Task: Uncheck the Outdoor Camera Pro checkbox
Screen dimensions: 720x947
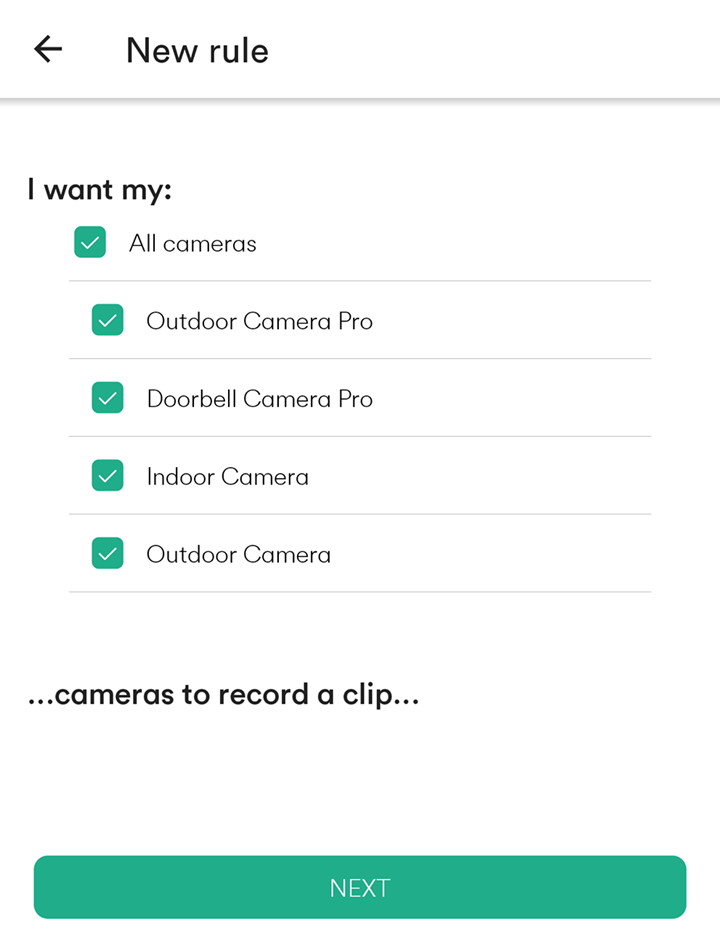Action: [x=107, y=320]
